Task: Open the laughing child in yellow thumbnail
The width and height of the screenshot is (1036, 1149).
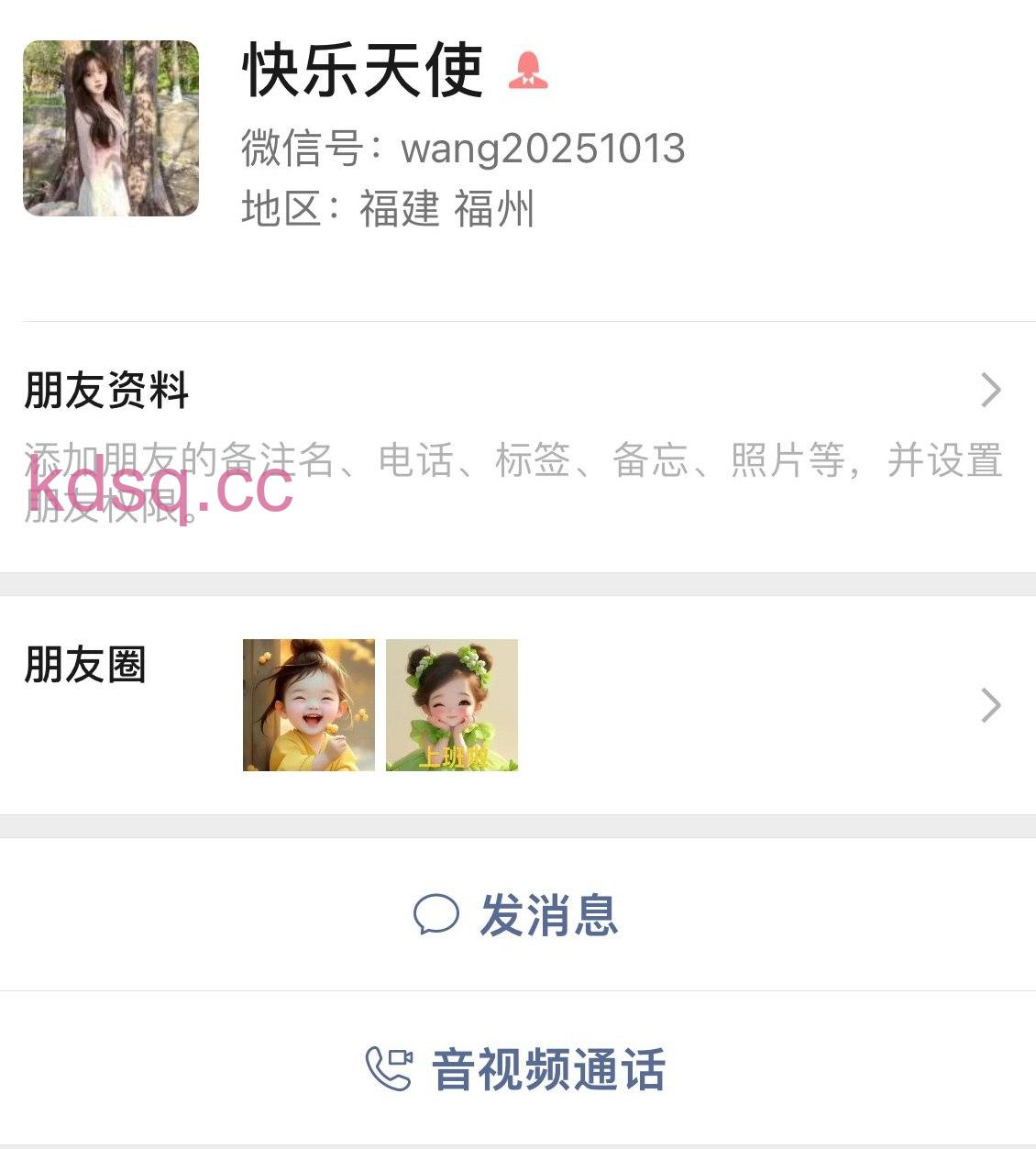Action: (x=308, y=705)
